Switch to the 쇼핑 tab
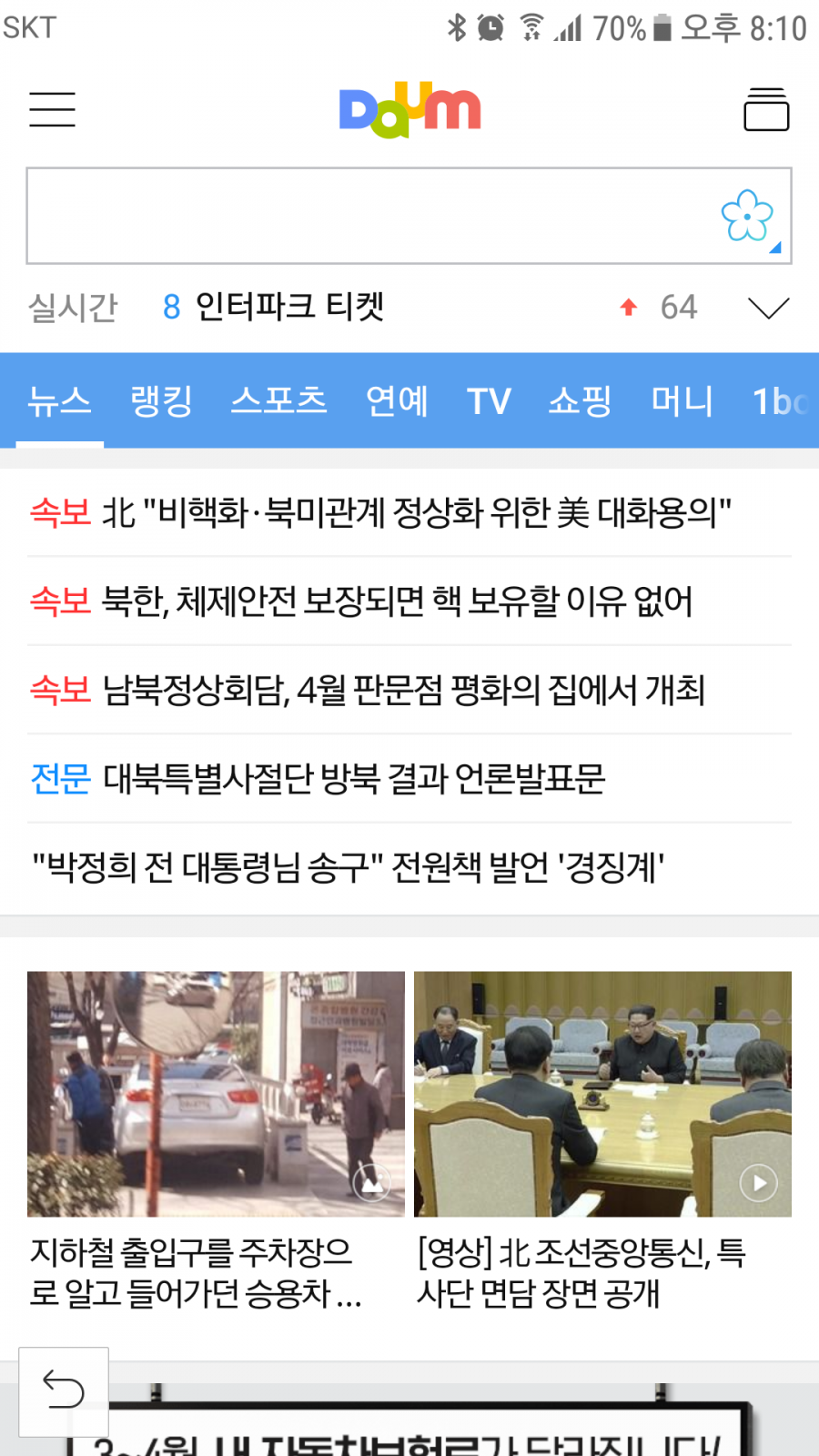Viewport: 819px width, 1456px height. pos(580,400)
